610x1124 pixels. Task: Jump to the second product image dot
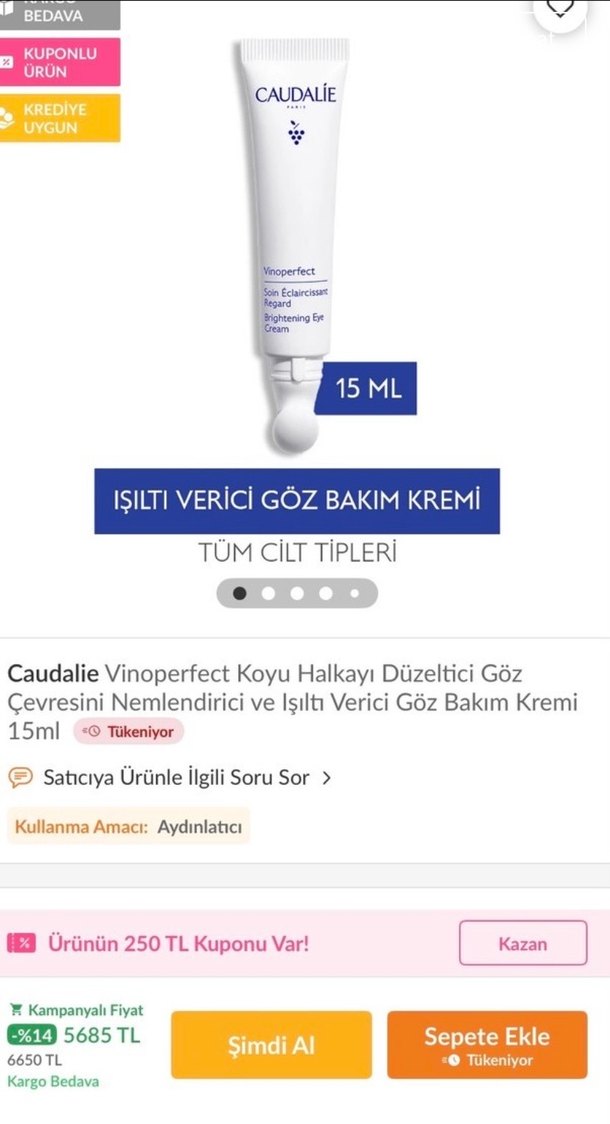pos(268,593)
